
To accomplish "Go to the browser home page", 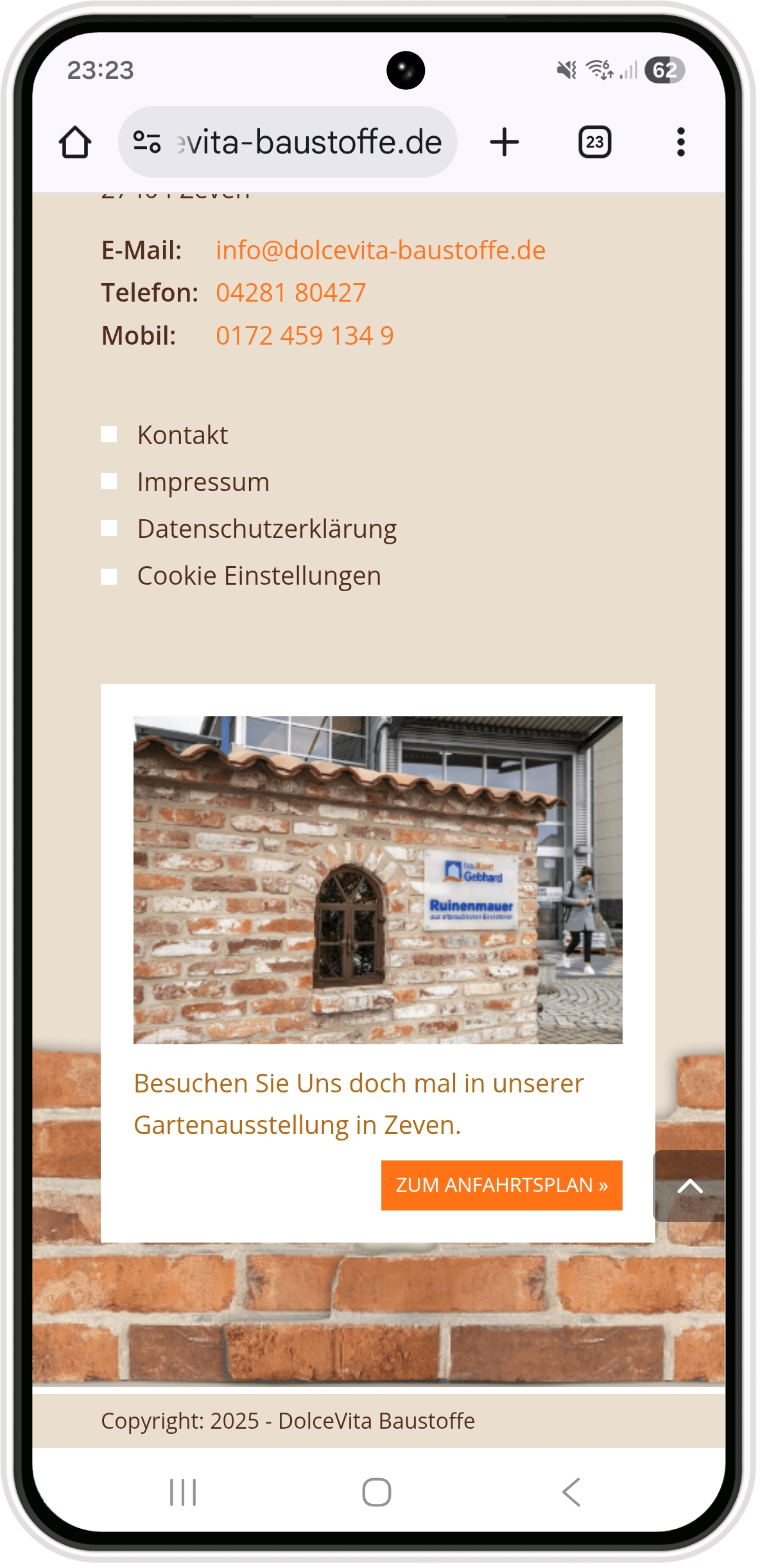I will [75, 142].
